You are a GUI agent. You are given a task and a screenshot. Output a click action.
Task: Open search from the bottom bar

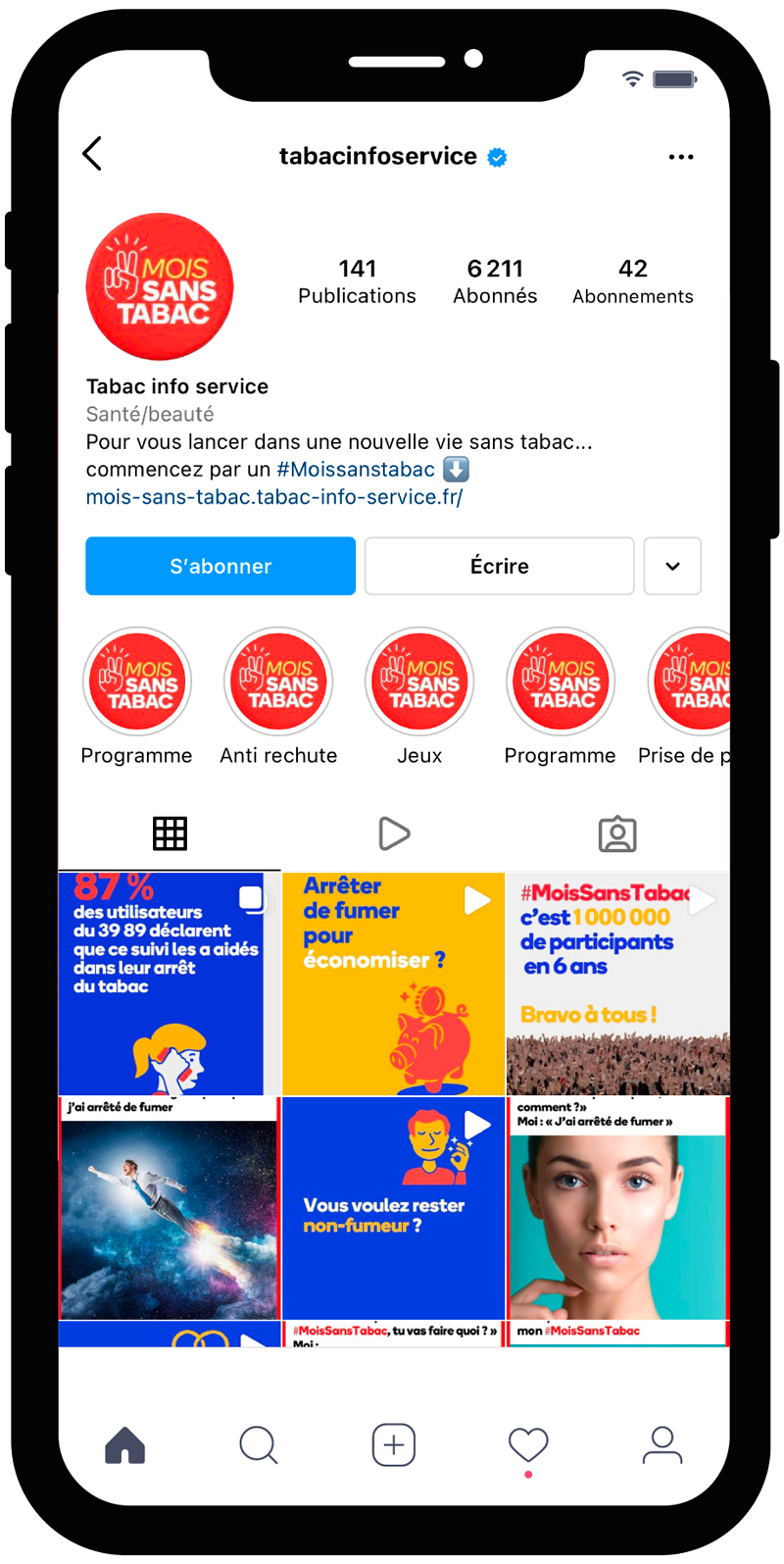tap(259, 1445)
